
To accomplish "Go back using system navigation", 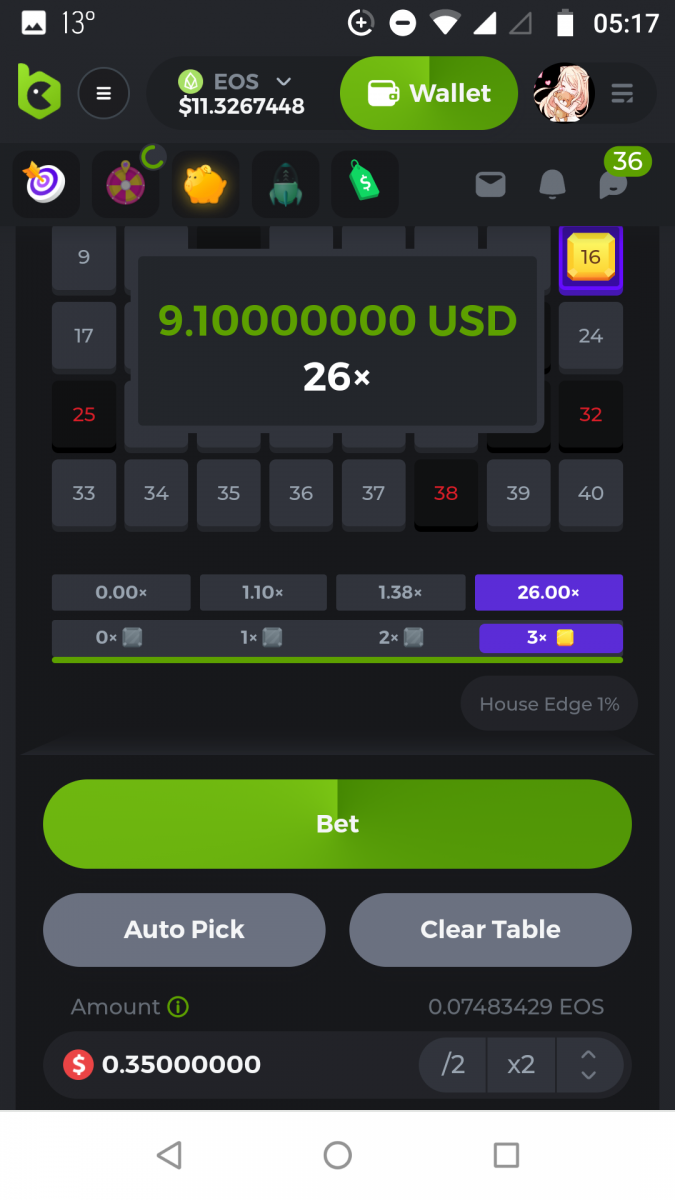I will [x=169, y=1156].
